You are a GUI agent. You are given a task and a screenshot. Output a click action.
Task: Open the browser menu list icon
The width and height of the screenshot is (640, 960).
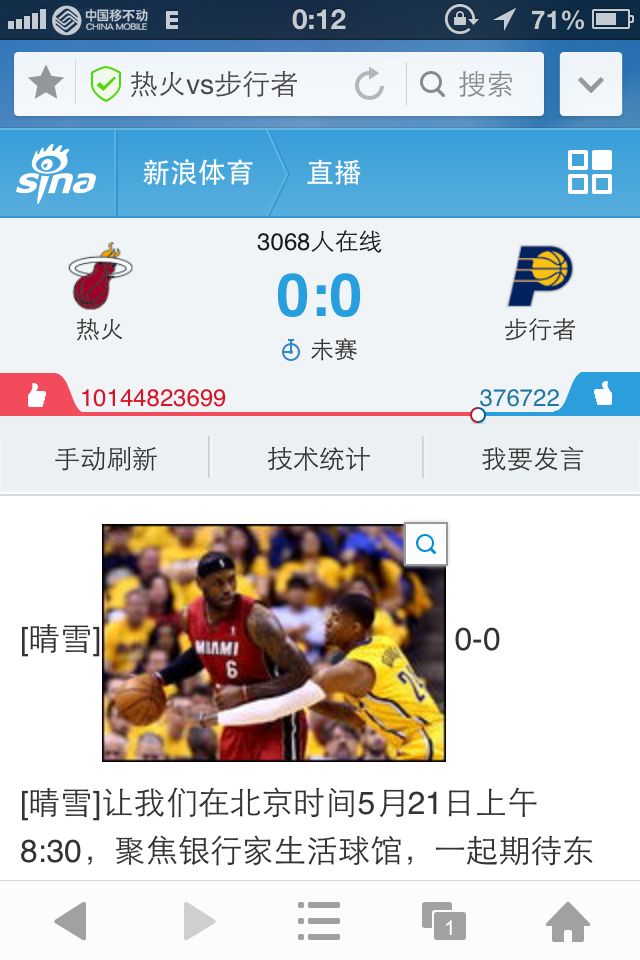(318, 920)
